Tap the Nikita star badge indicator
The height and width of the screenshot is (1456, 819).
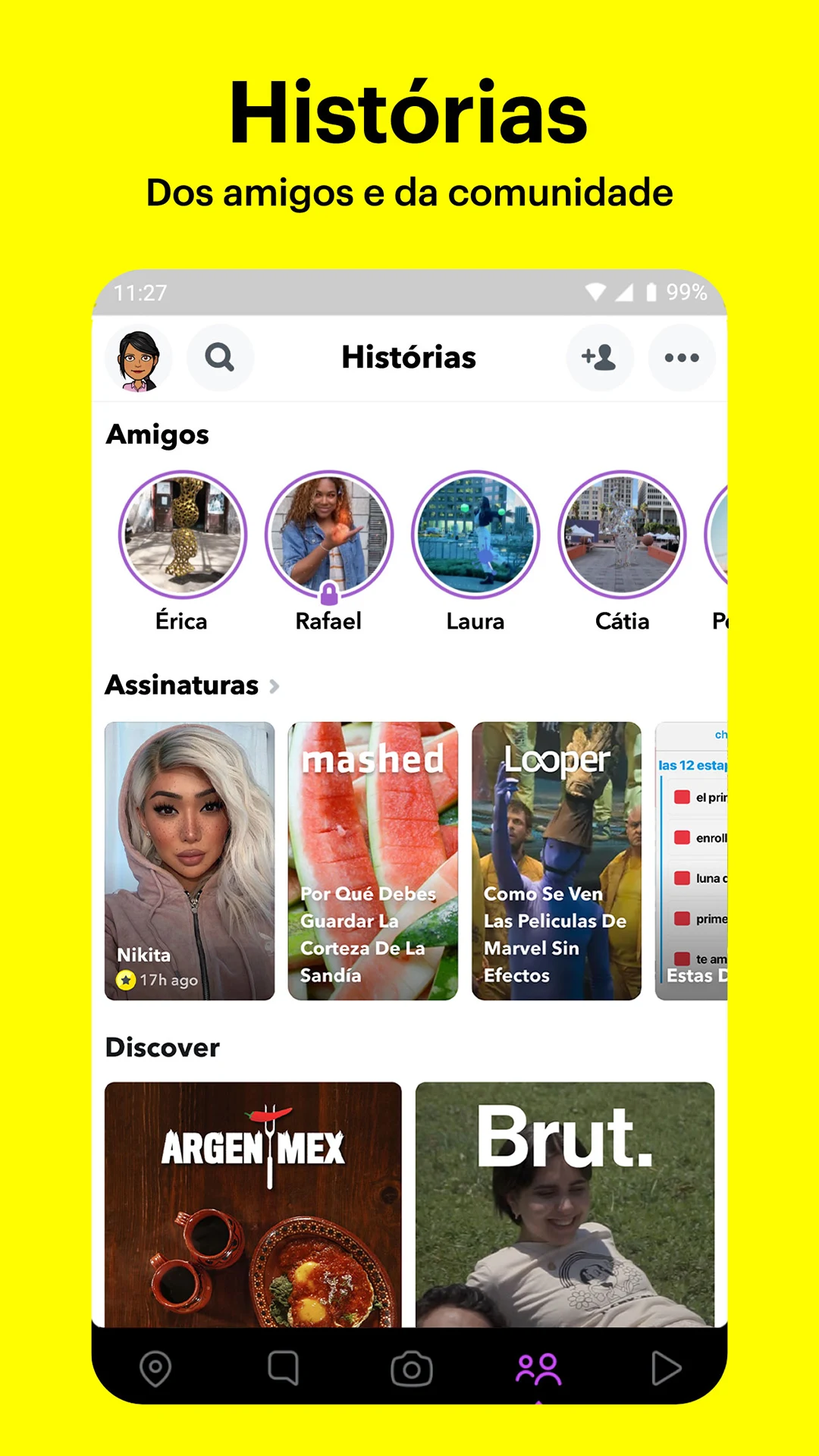126,980
